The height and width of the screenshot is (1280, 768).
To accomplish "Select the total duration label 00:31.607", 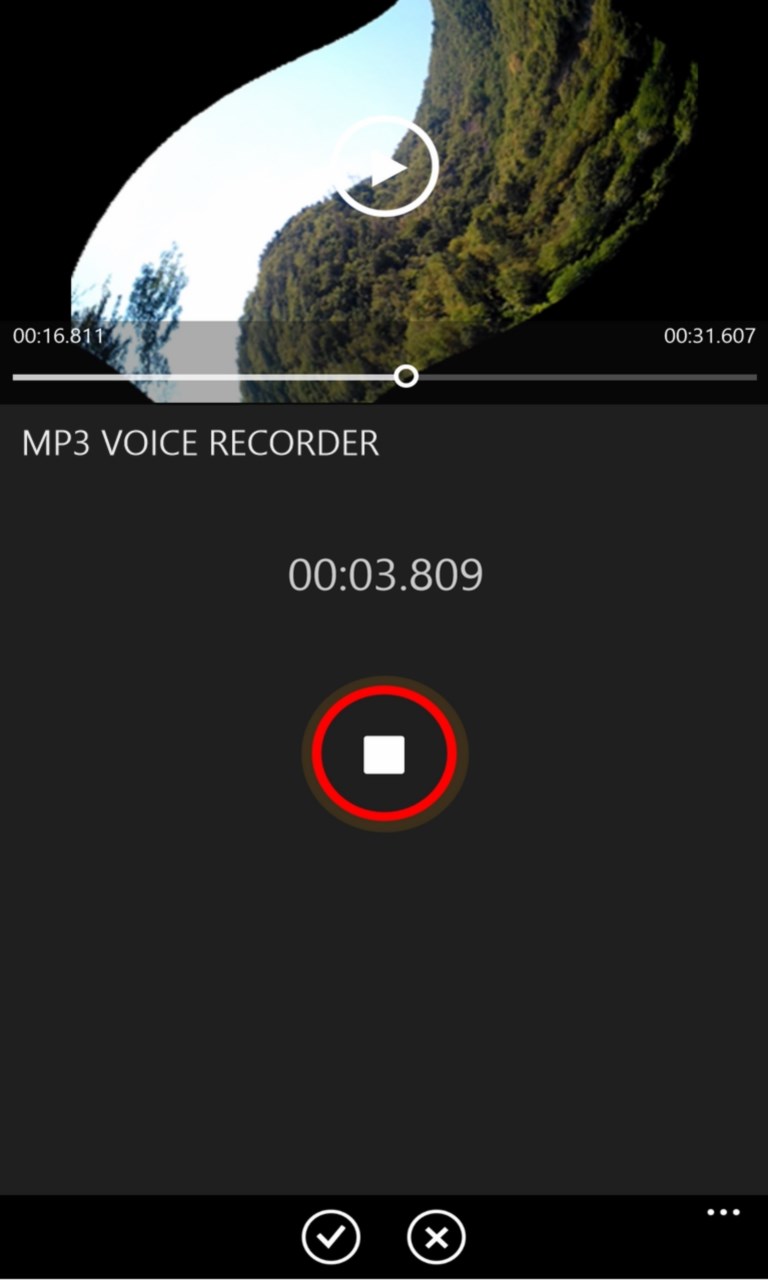I will tap(711, 336).
